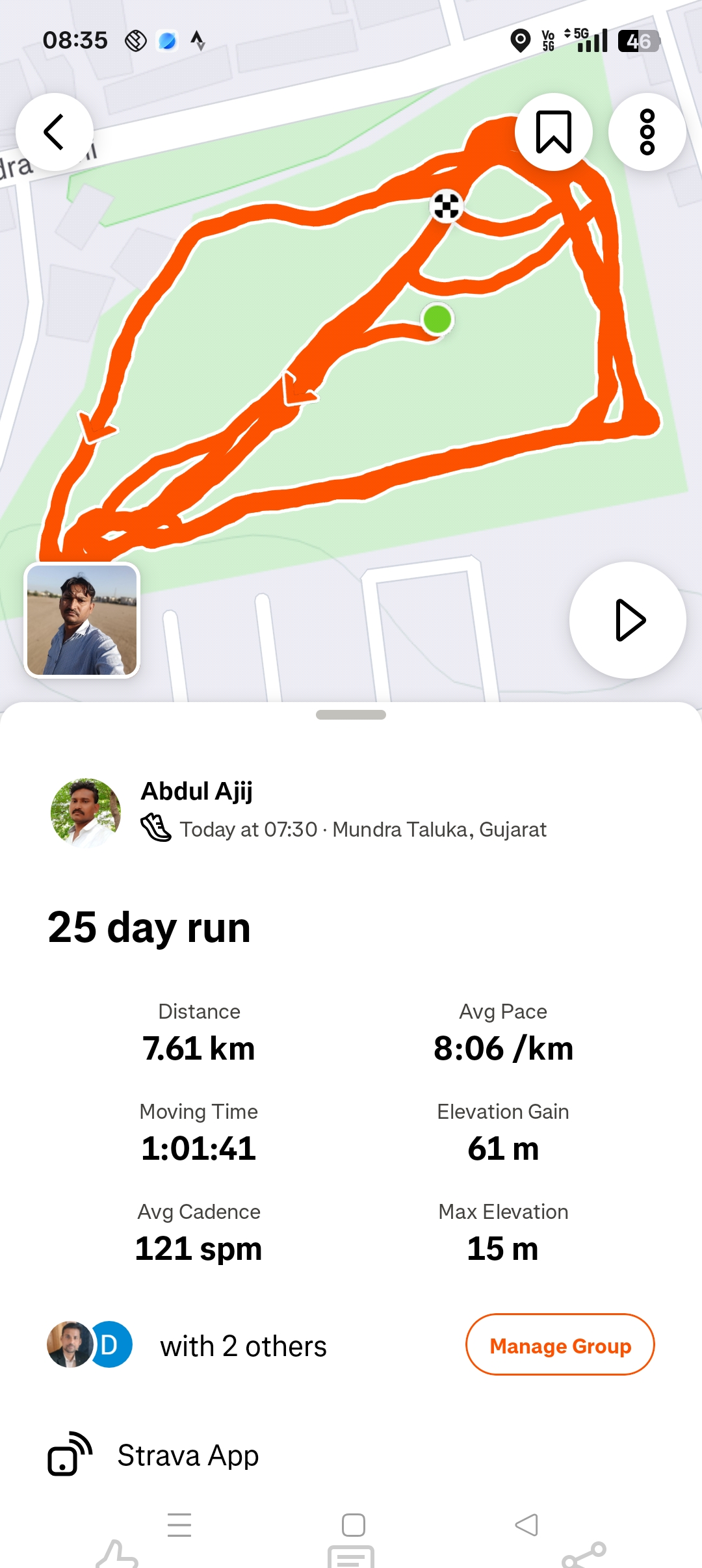This screenshot has height=1568, width=702.
Task: Open Abdul Ajij's profile picture
Action: coord(86,813)
